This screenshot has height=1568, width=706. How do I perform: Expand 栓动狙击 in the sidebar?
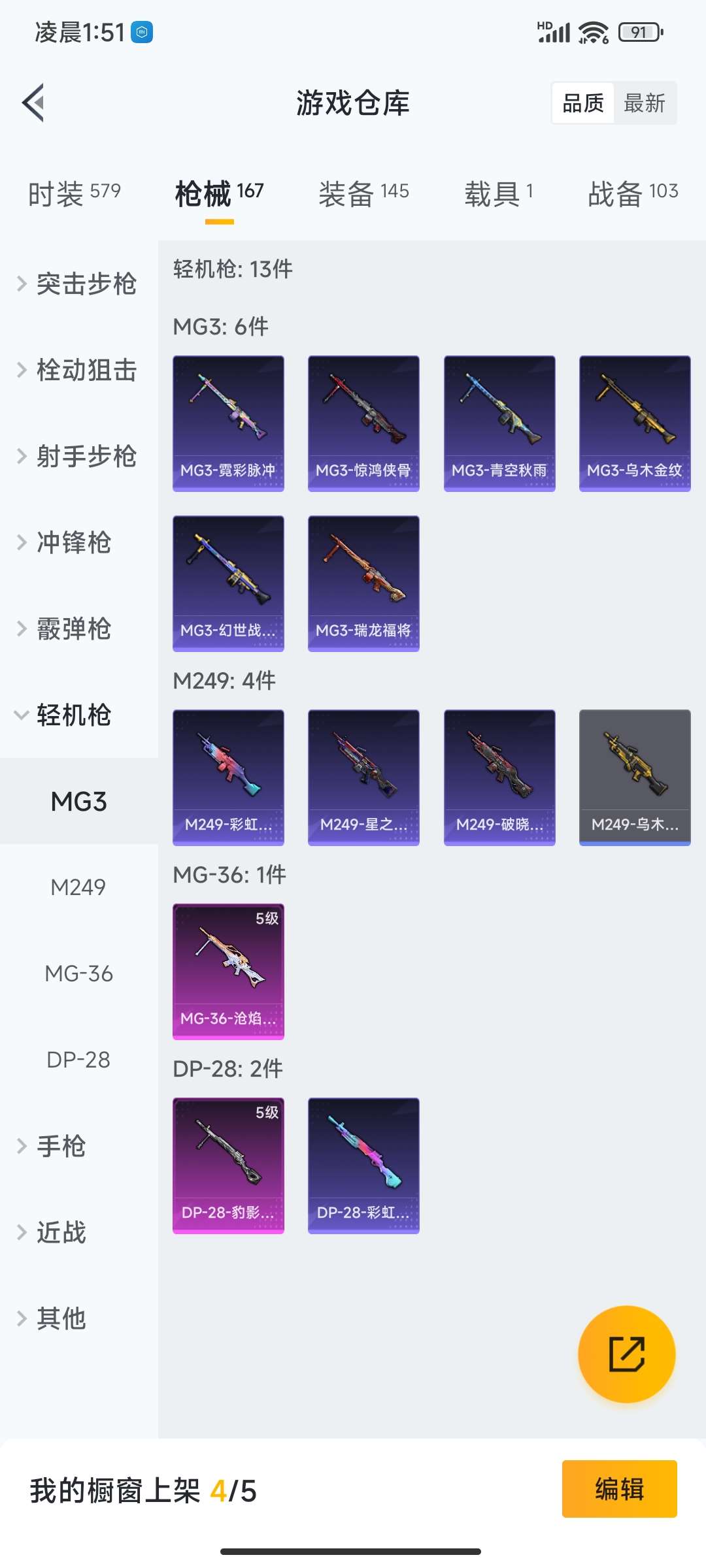(x=78, y=370)
